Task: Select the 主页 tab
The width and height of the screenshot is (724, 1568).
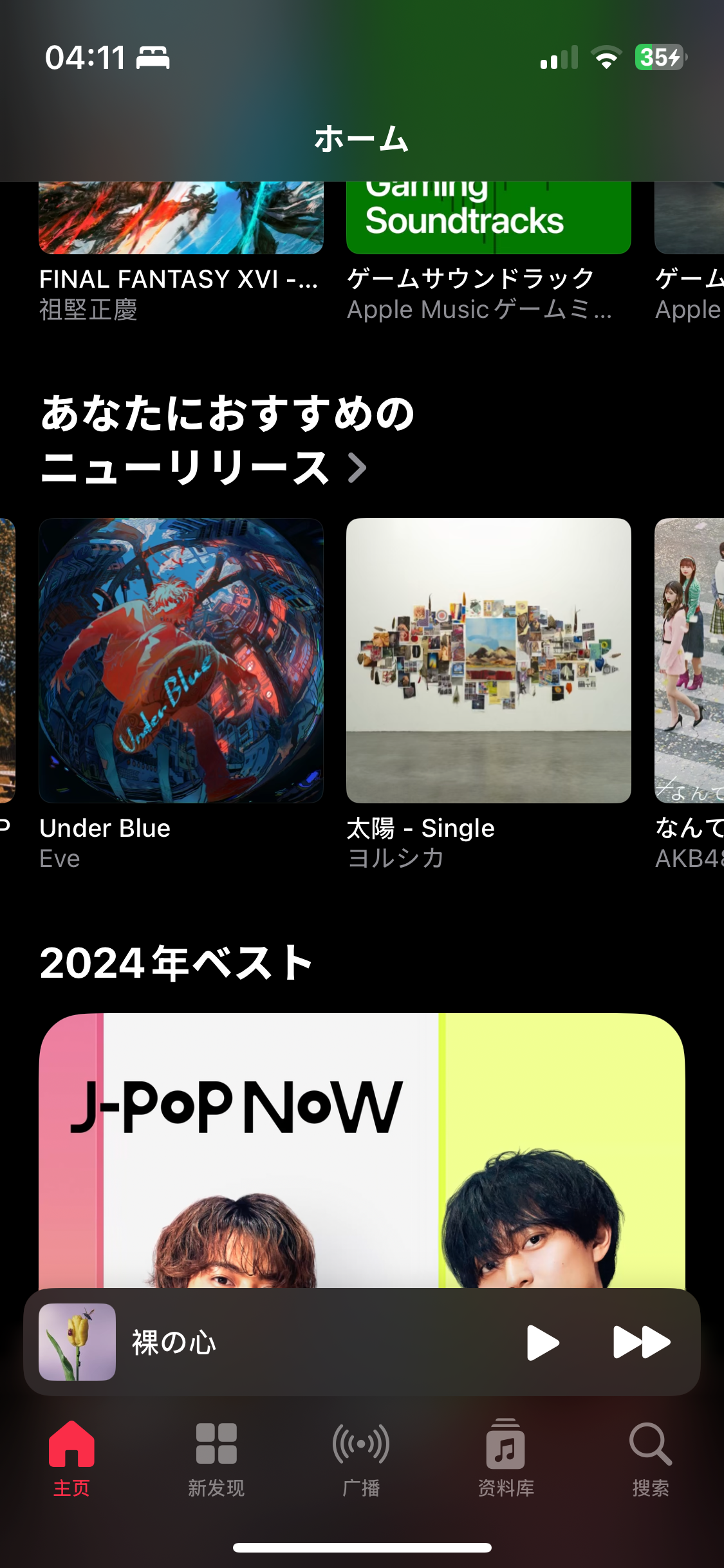Action: pyautogui.click(x=71, y=1459)
